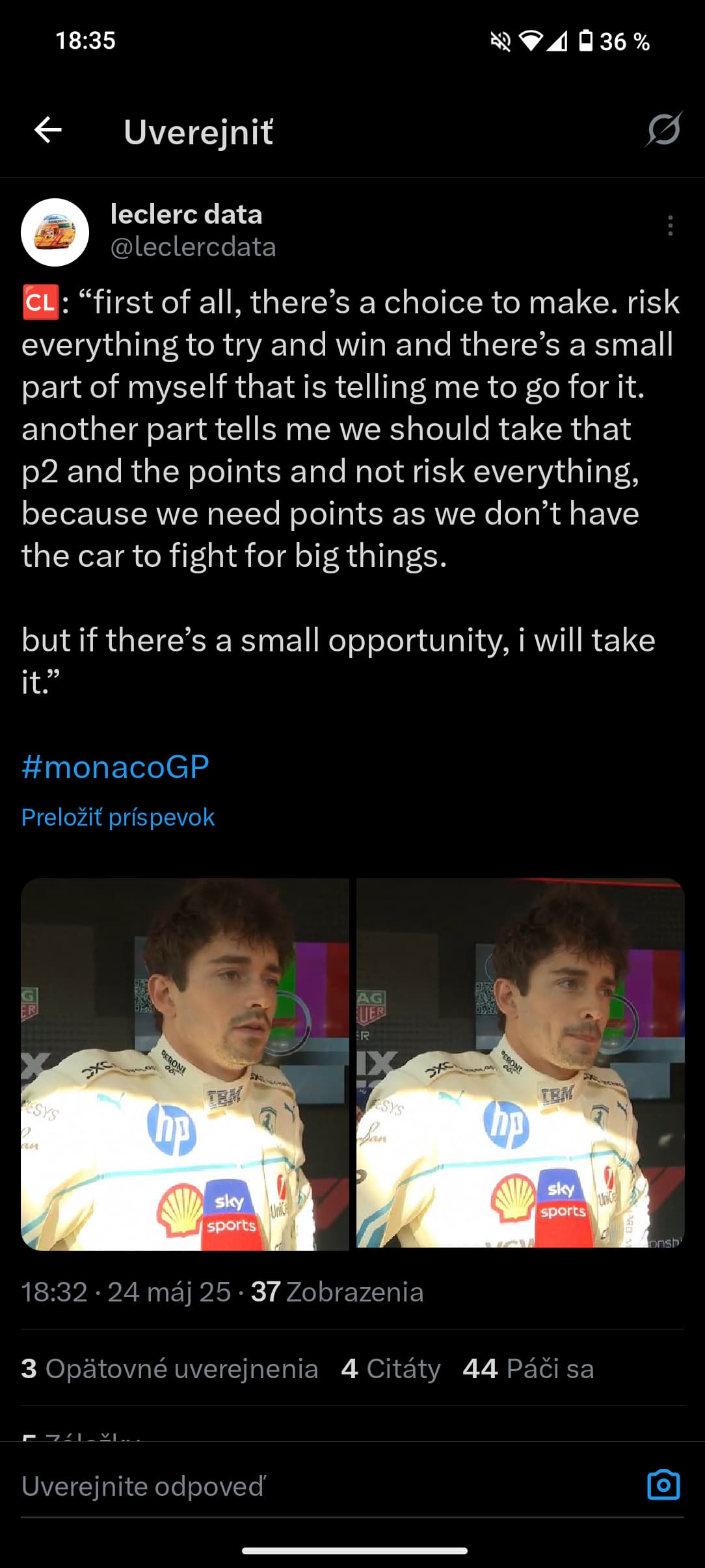Tap the Uverejnite odpoveď reply field

[x=325, y=1487]
